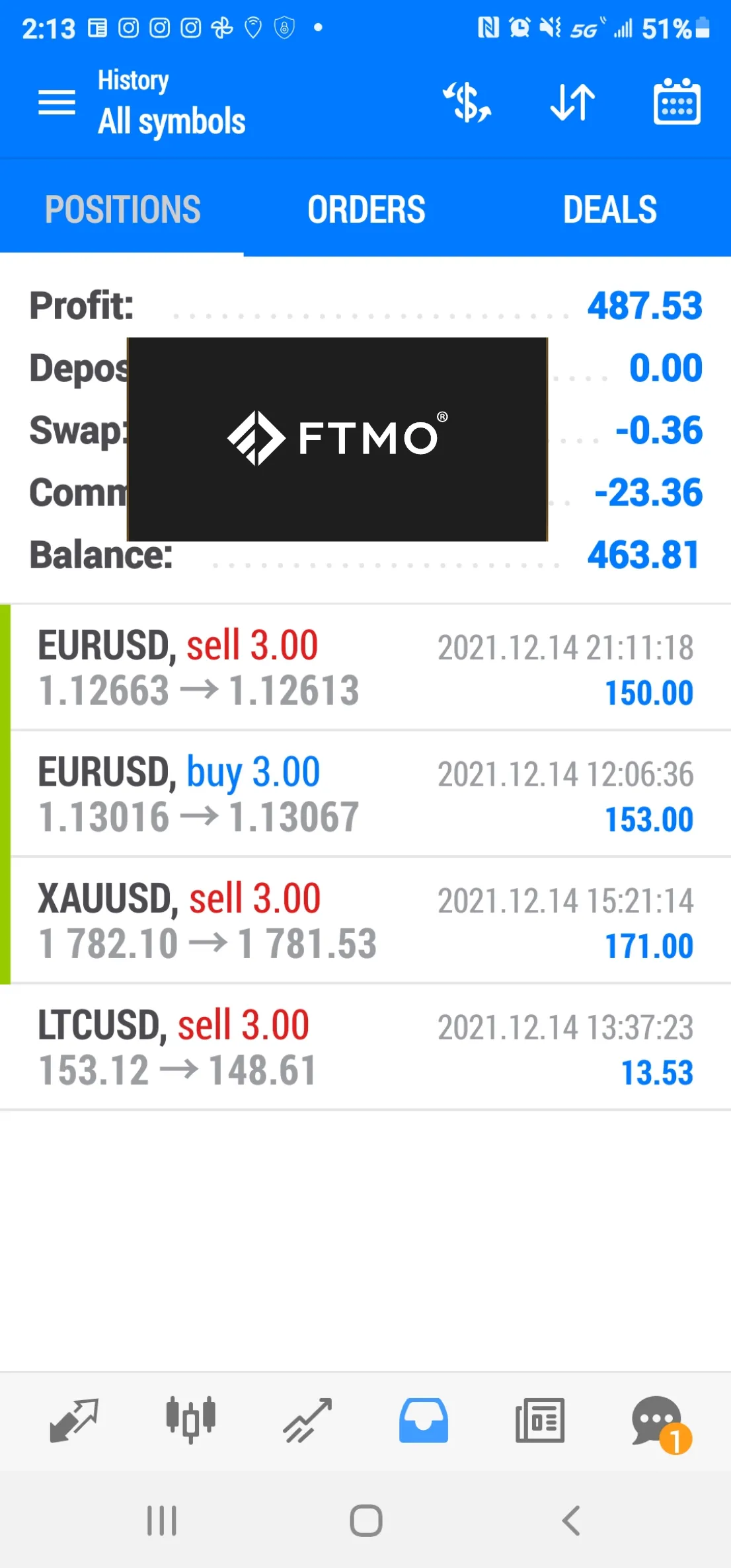
Task: Expand the XAUUSD sell 3.00 position
Action: pos(365,921)
